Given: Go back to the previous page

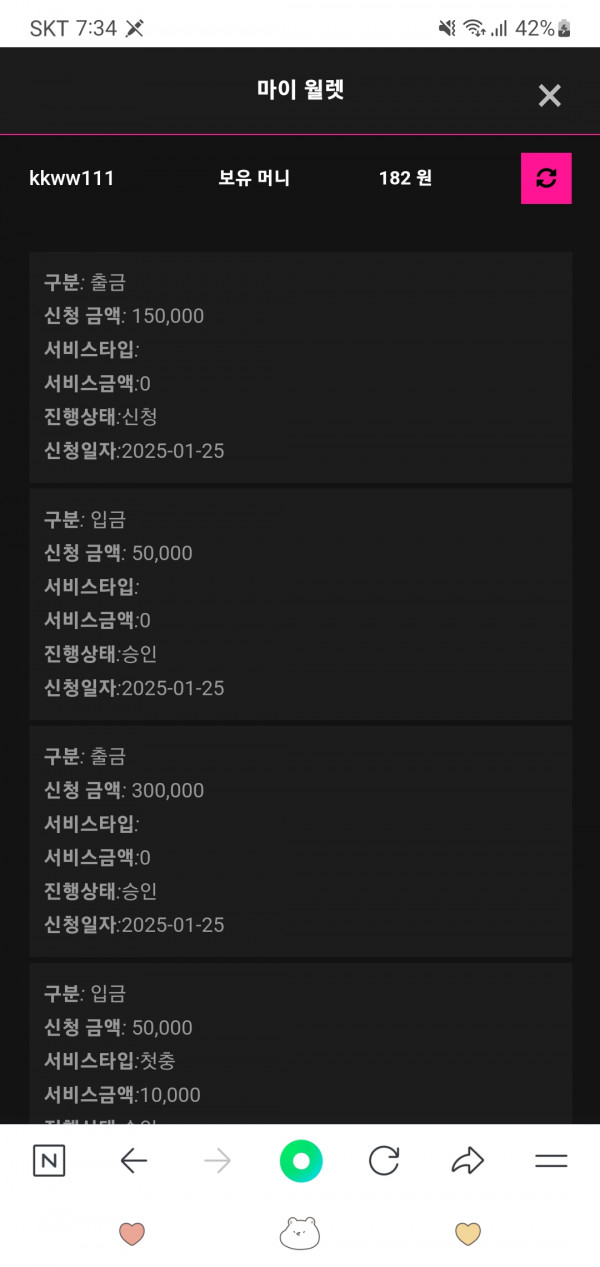Looking at the screenshot, I should pos(133,1161).
